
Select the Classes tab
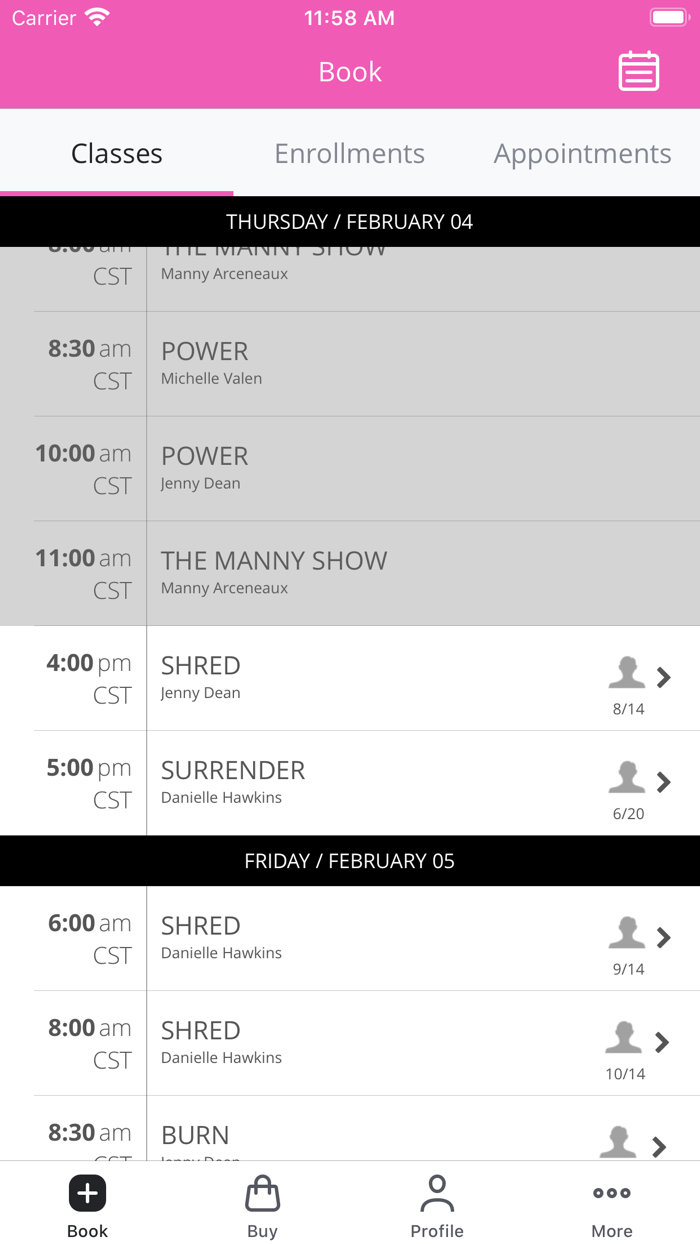coord(116,153)
